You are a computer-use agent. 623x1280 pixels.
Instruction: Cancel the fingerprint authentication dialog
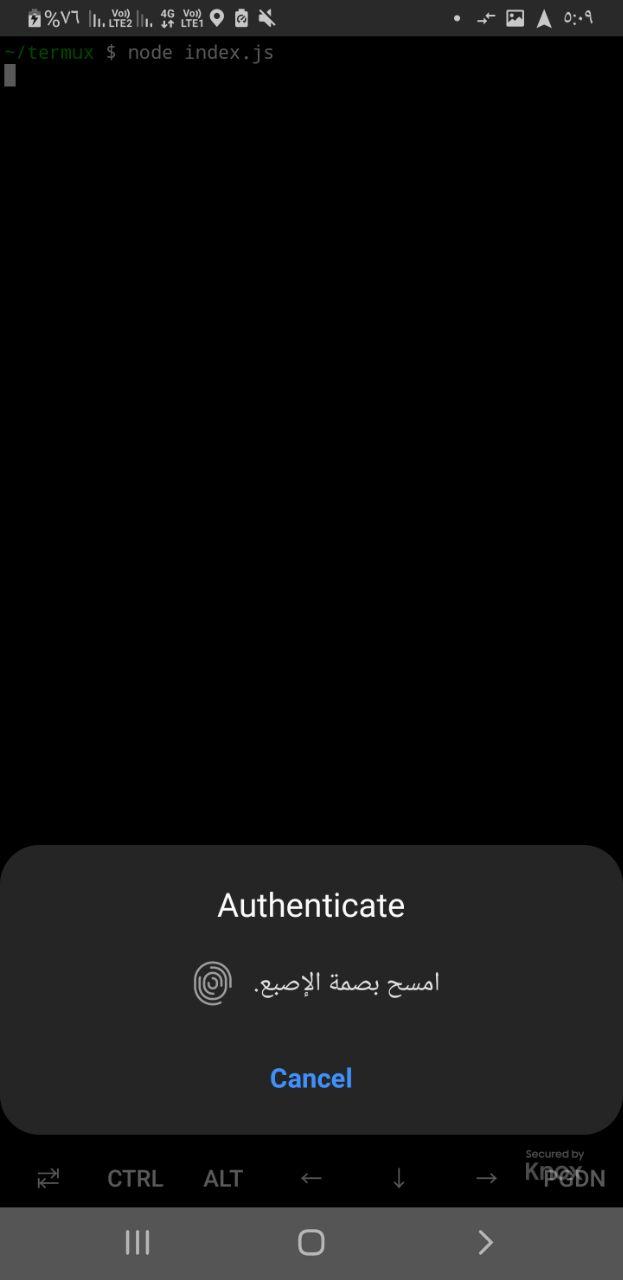(311, 1078)
